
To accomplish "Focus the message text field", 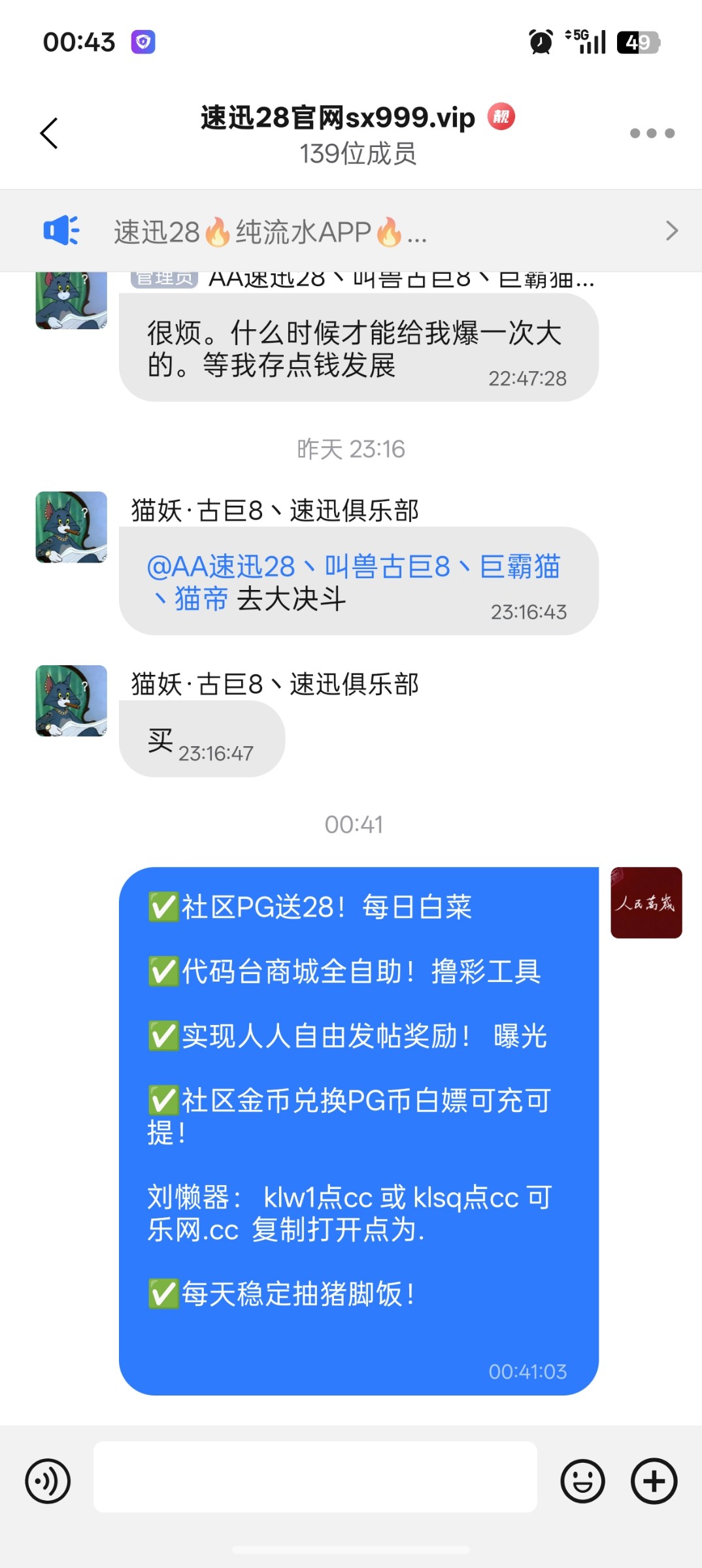I will point(315,1477).
